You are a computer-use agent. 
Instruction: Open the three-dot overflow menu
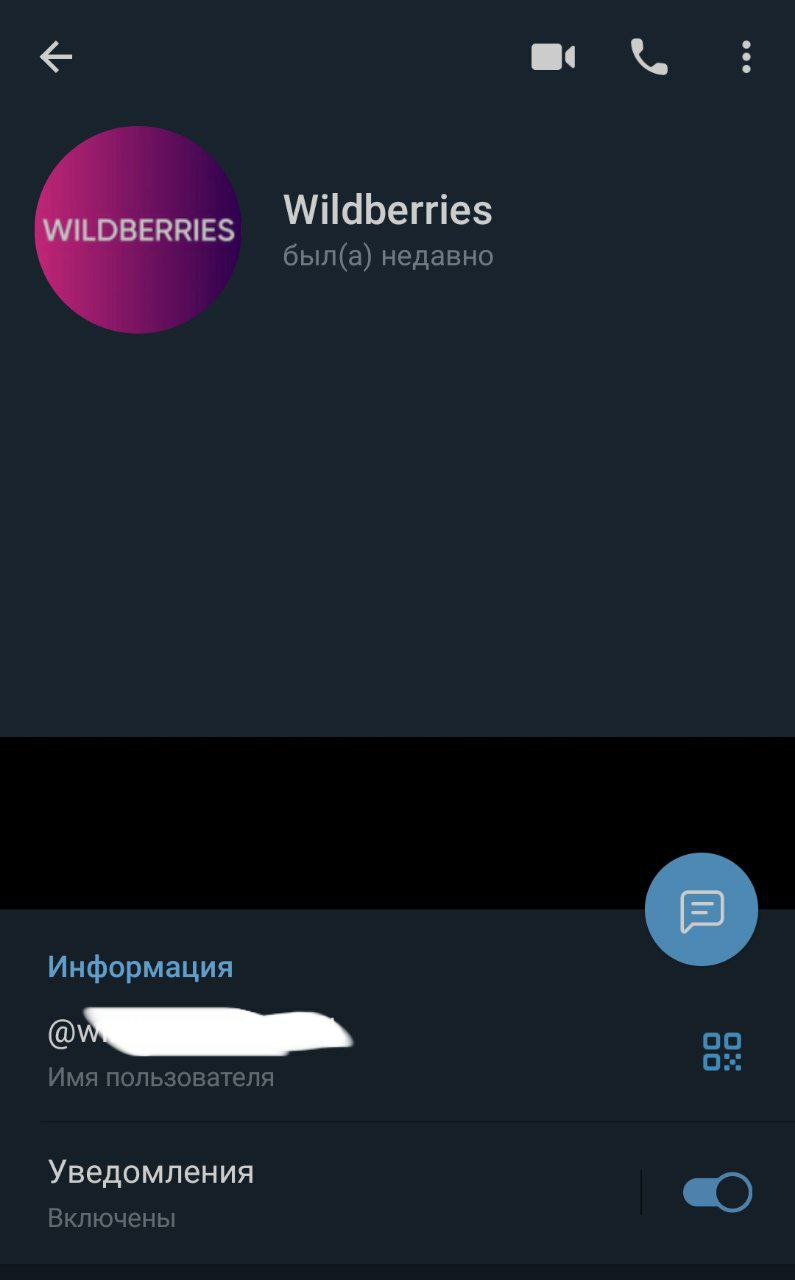tap(746, 58)
